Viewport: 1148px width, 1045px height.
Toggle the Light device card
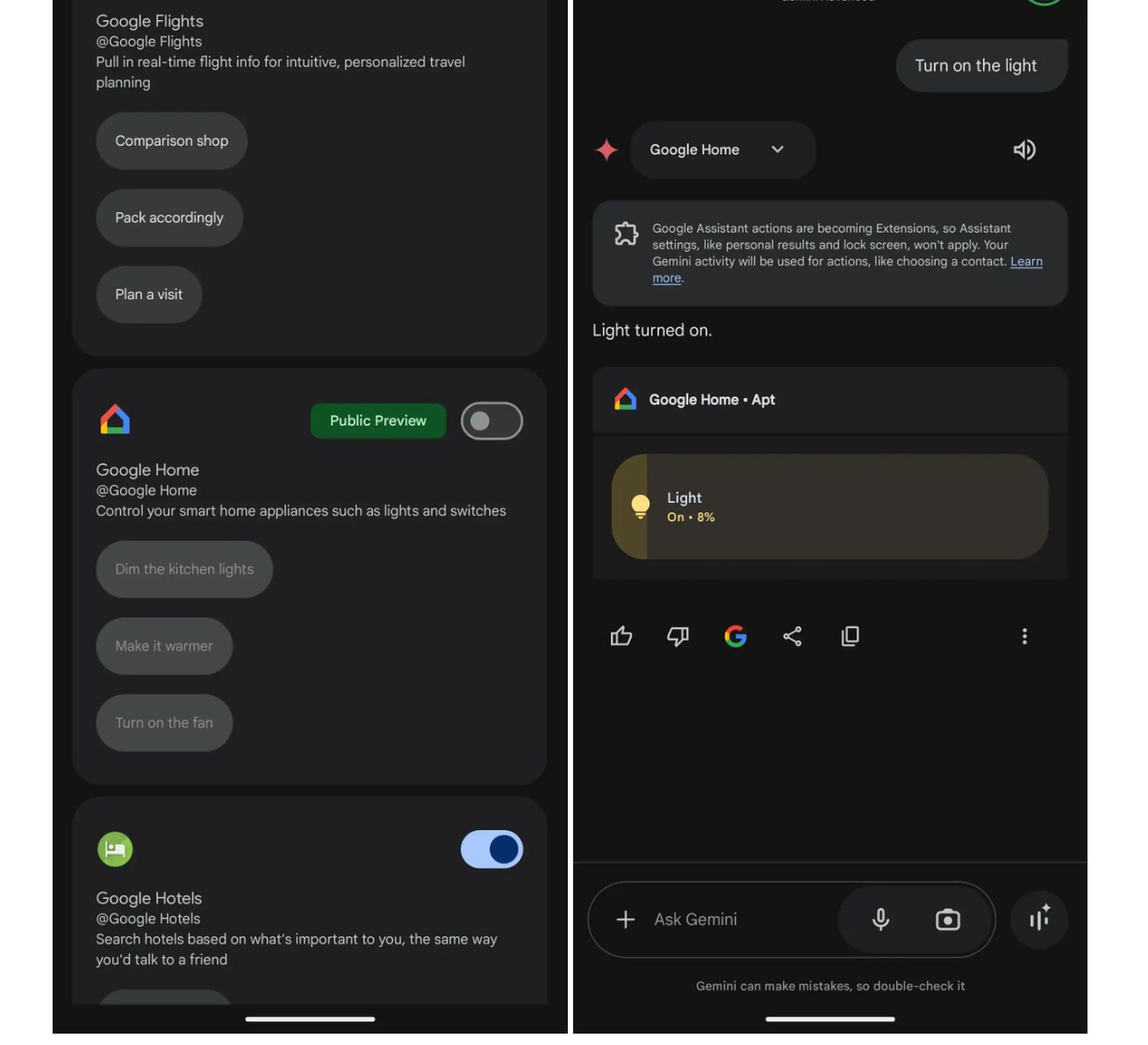coord(830,506)
